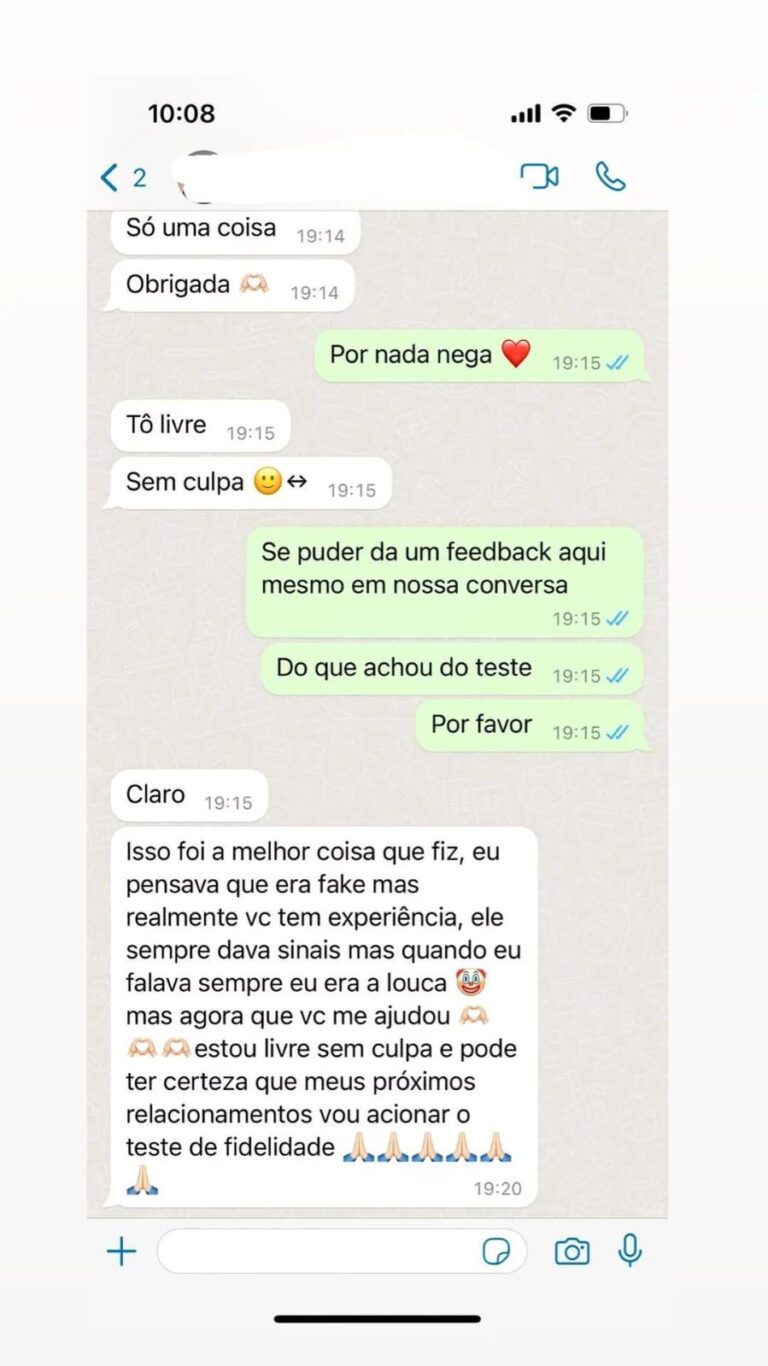
Task: Start a video call
Action: [539, 177]
